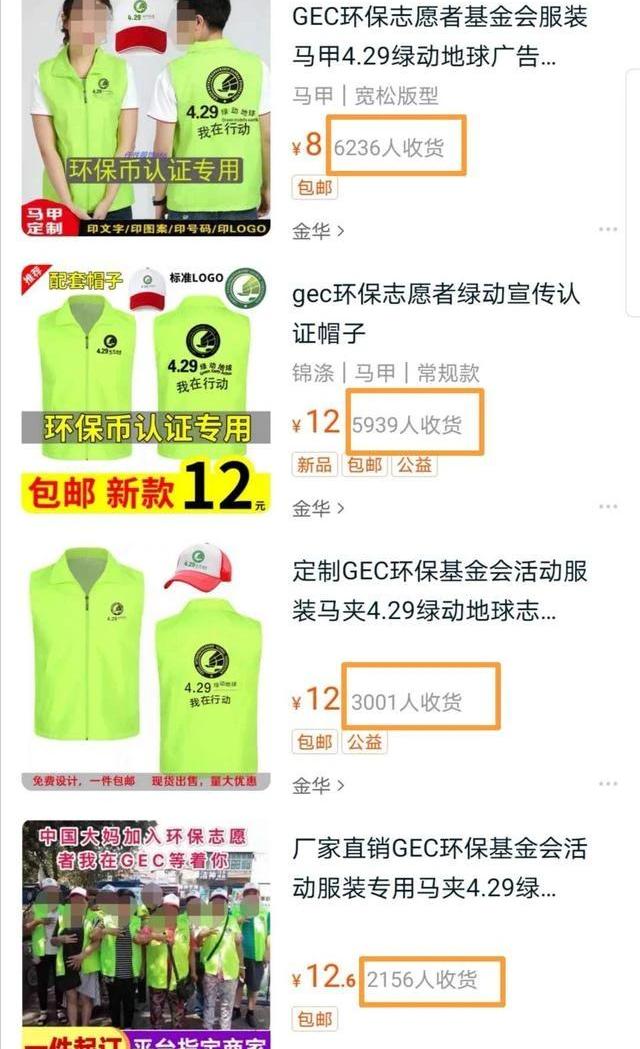View the gec环保志愿者绿动宣传认证帽子 product
The width and height of the screenshot is (640, 1049).
(436, 313)
